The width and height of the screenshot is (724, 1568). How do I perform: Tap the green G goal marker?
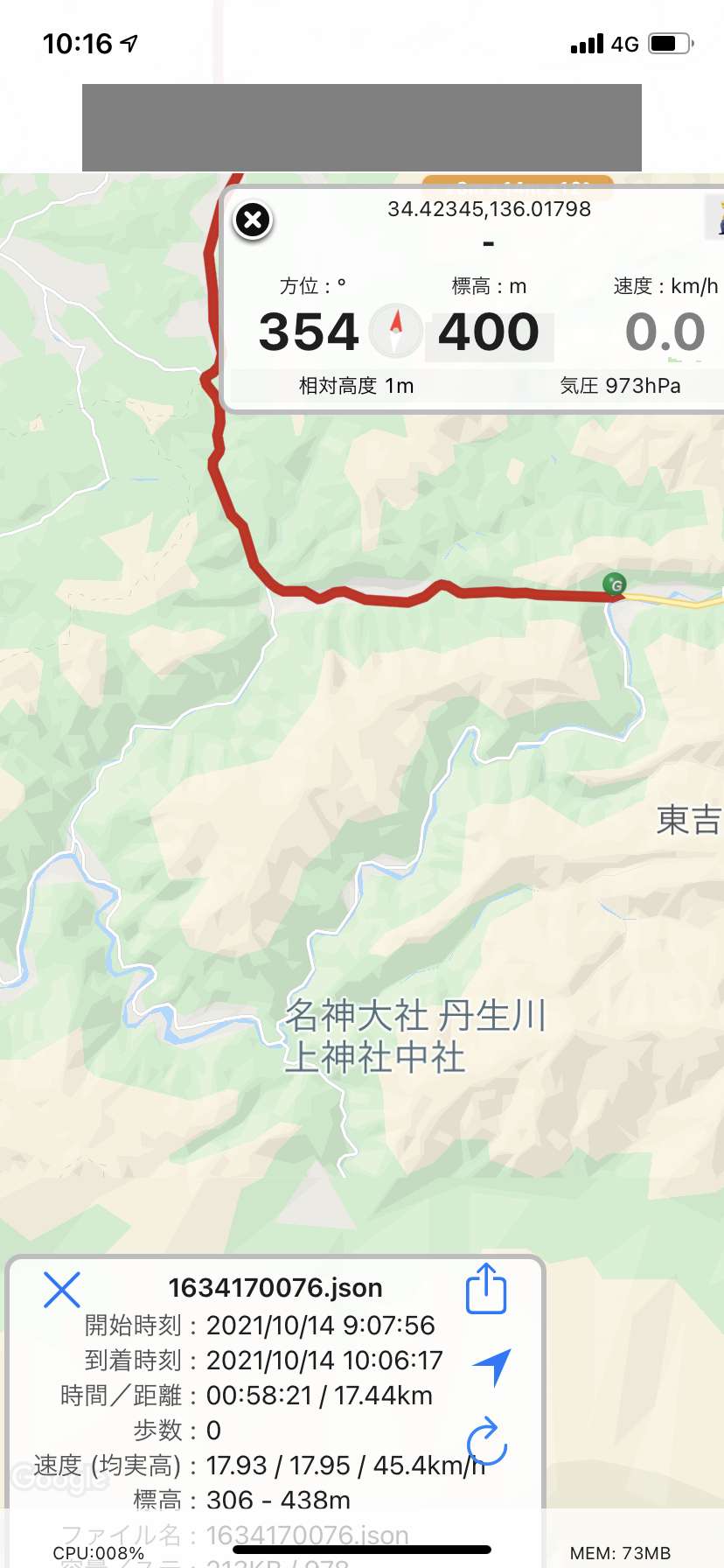point(615,584)
